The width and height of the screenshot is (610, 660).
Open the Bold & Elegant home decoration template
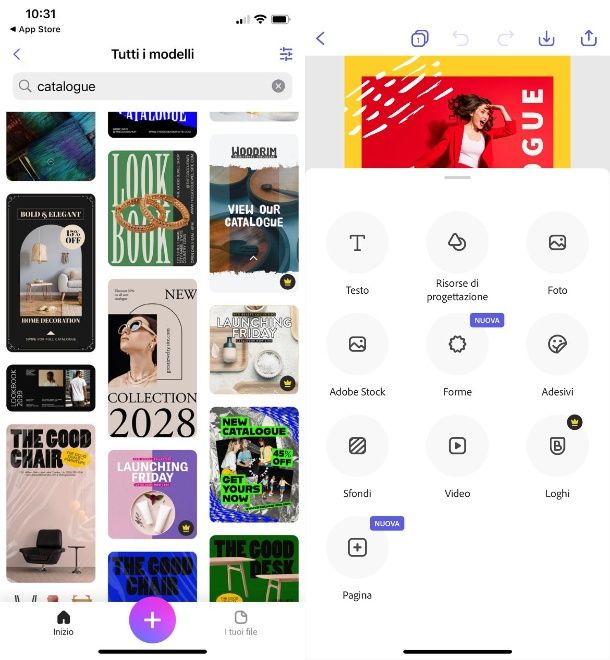(50, 272)
